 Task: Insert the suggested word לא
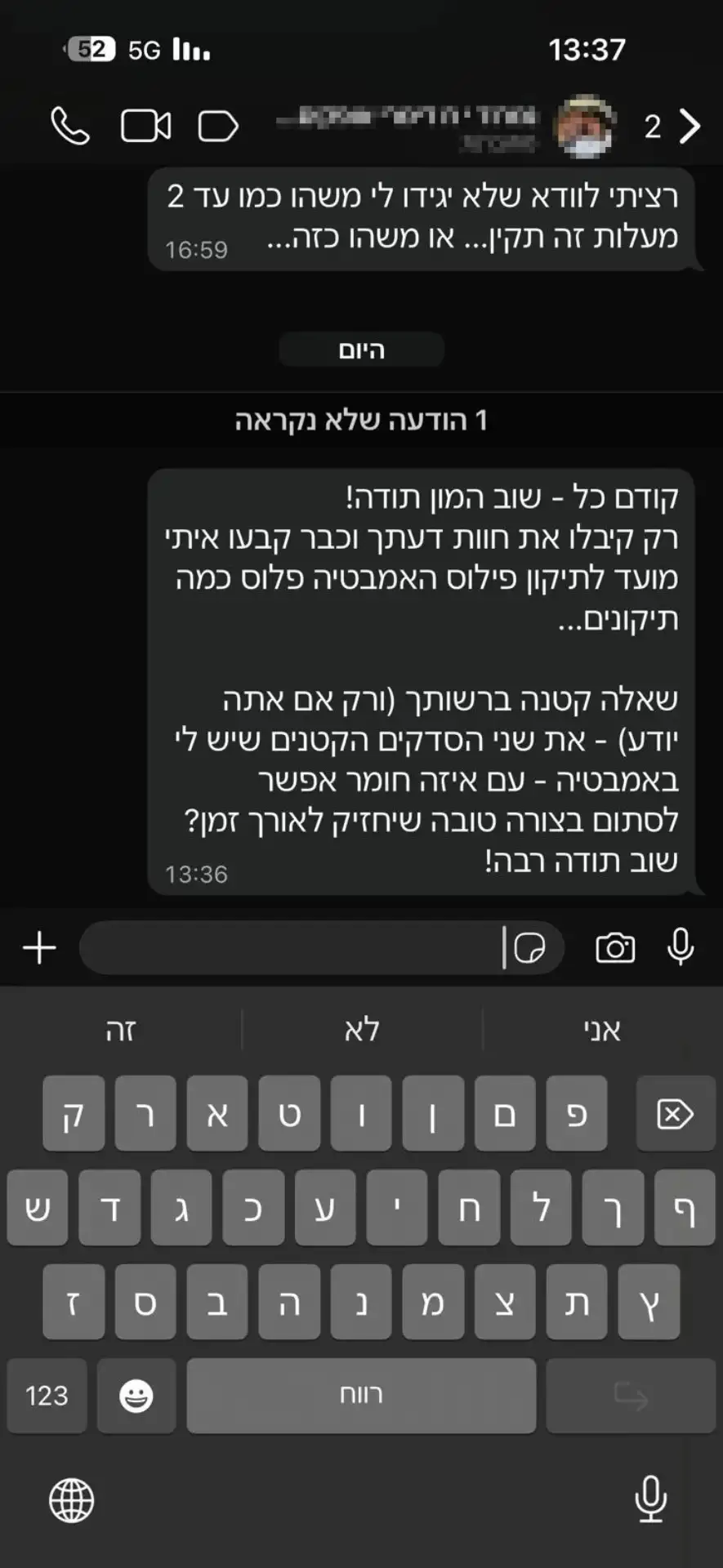[x=361, y=1031]
